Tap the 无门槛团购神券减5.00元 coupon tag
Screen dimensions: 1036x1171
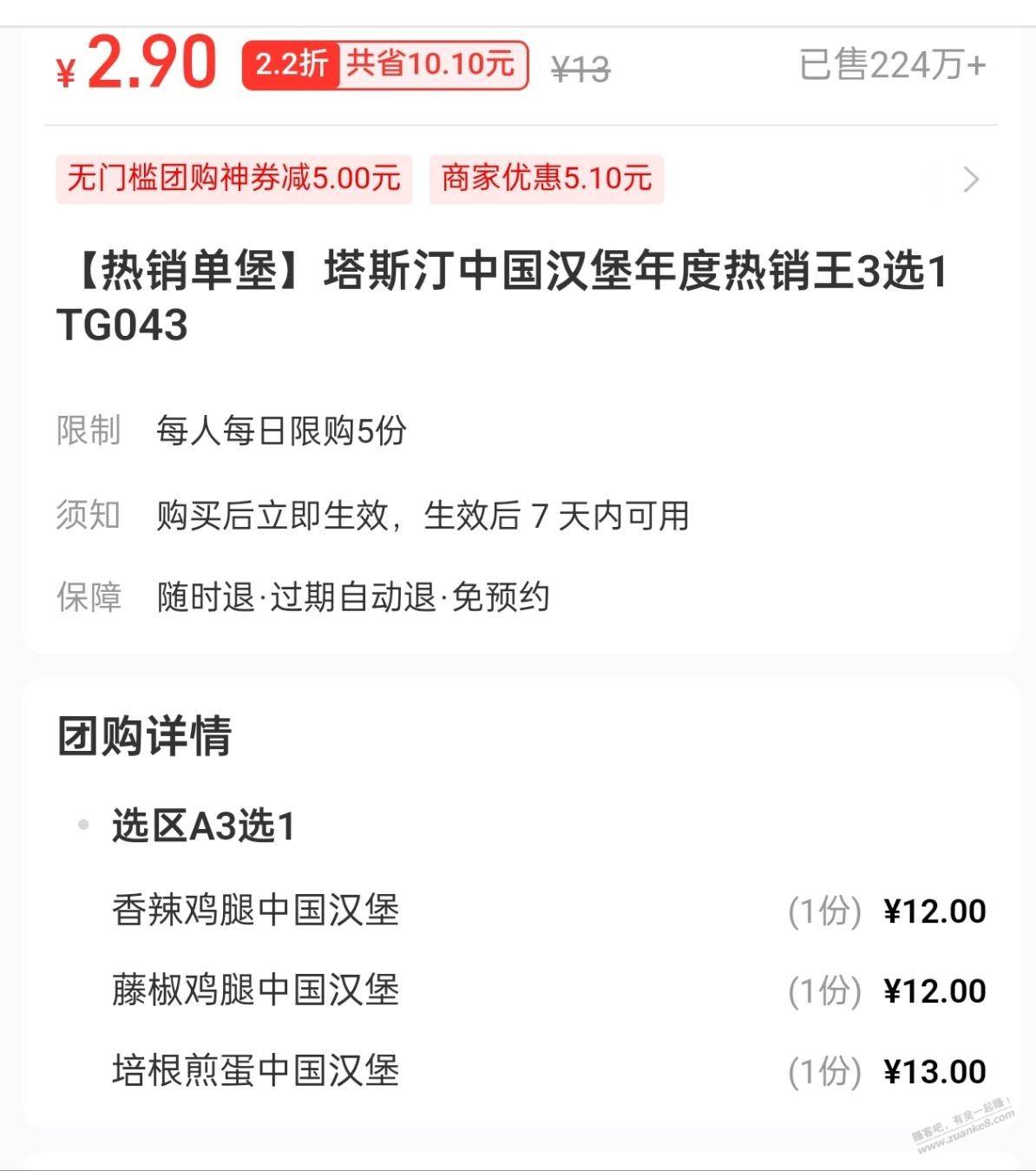233,179
